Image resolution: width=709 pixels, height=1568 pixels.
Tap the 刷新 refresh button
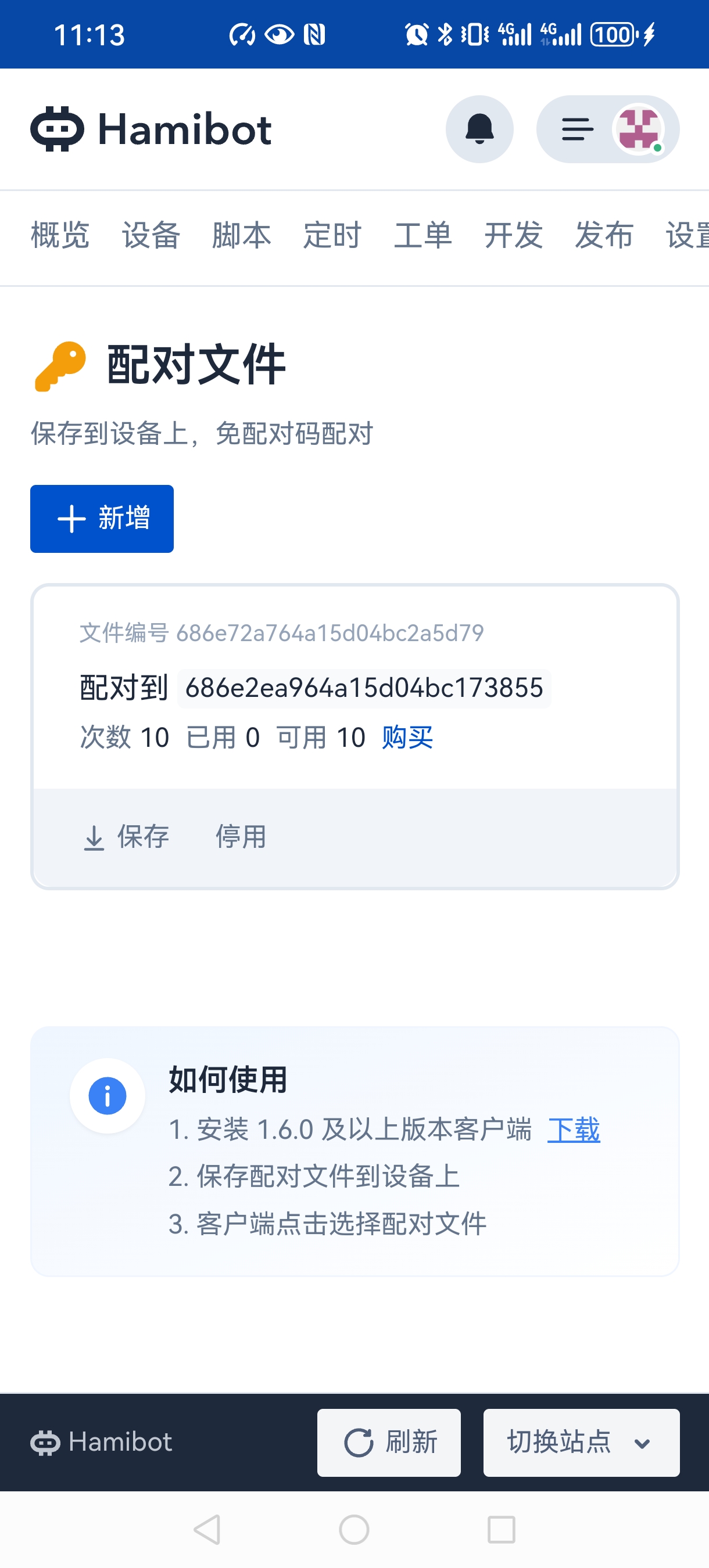(x=389, y=1443)
